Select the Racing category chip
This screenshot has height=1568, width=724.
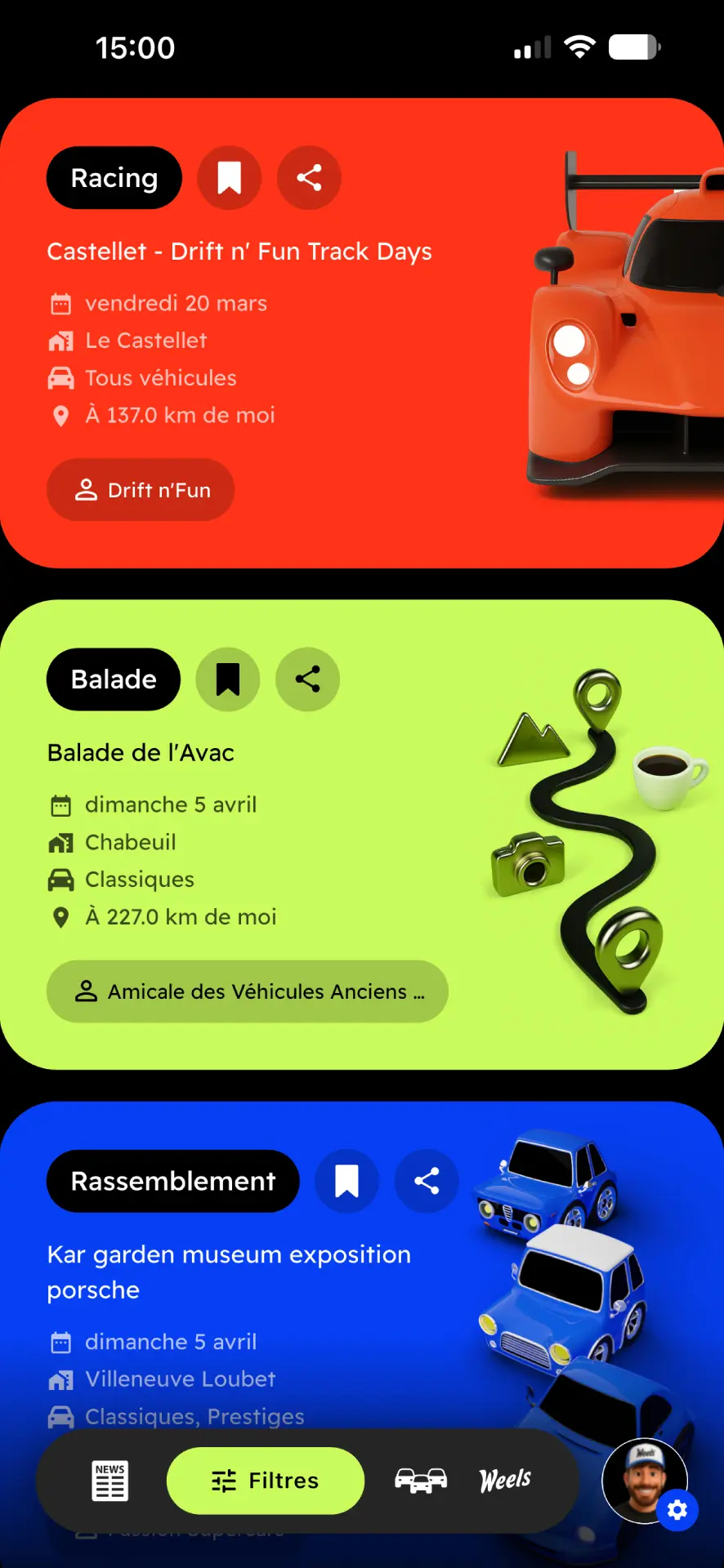(x=114, y=177)
